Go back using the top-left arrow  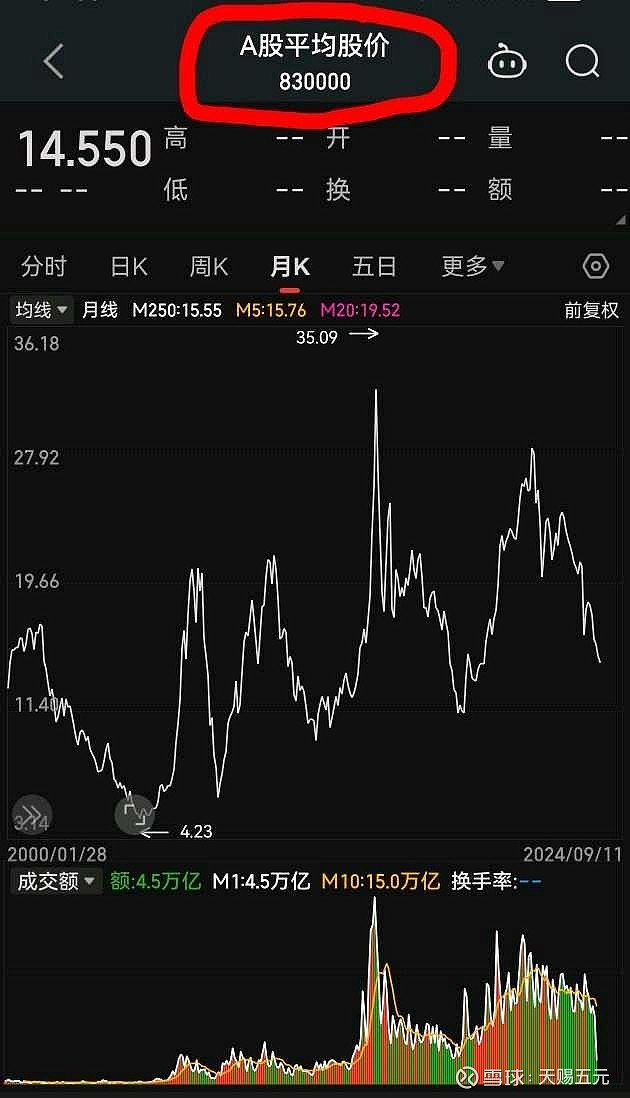click(53, 61)
